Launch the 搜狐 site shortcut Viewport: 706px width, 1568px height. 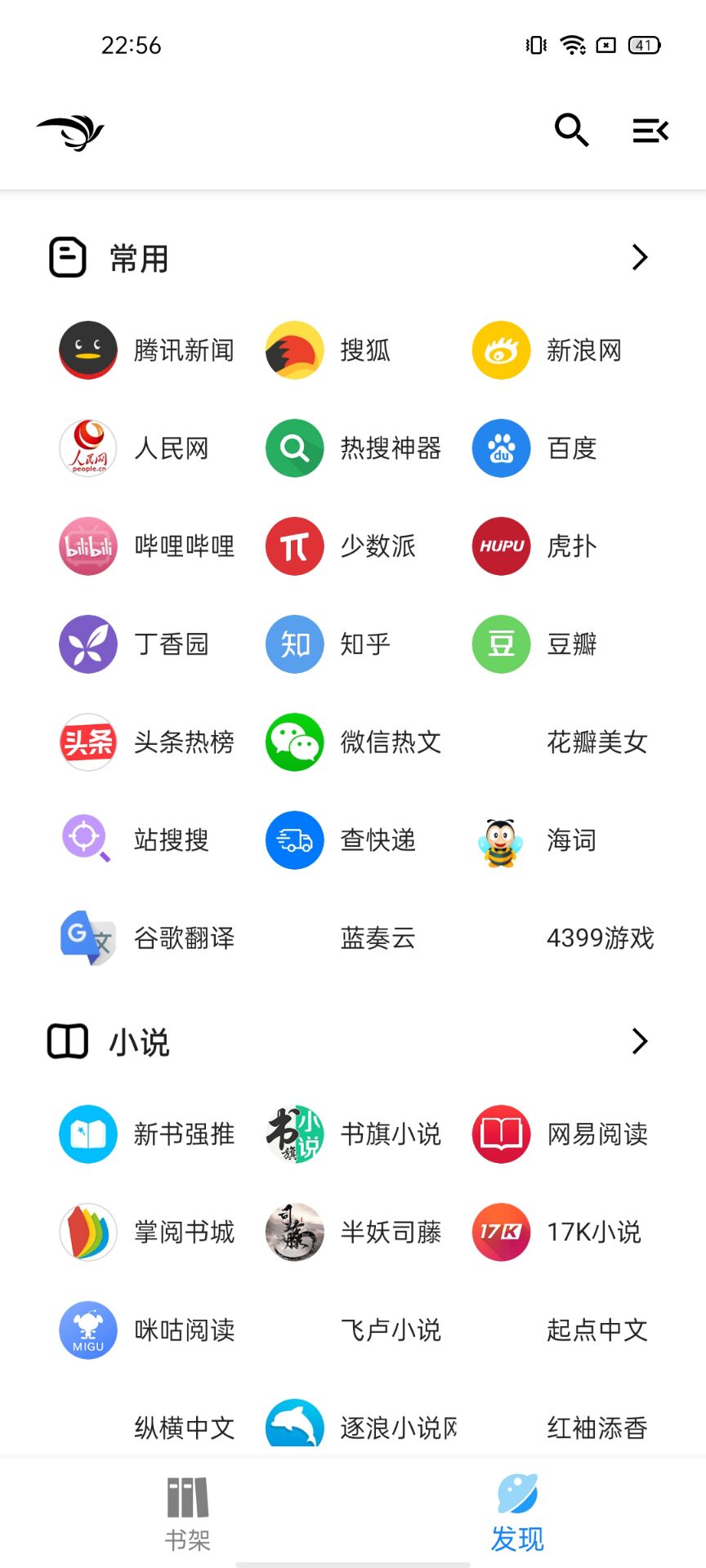[x=328, y=350]
